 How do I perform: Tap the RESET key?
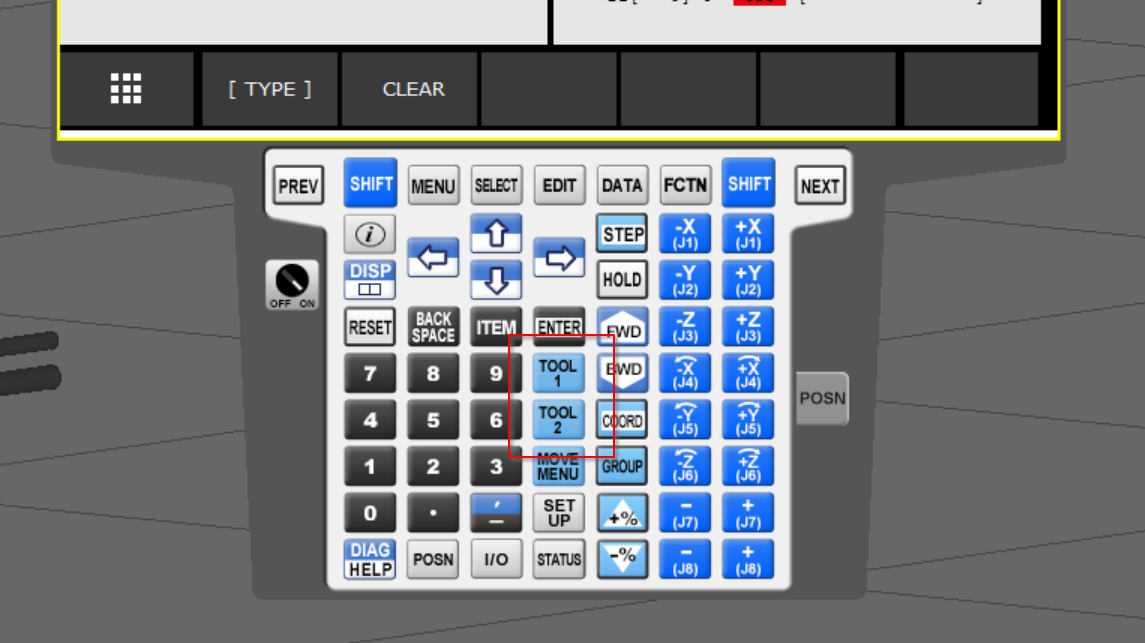(370, 327)
